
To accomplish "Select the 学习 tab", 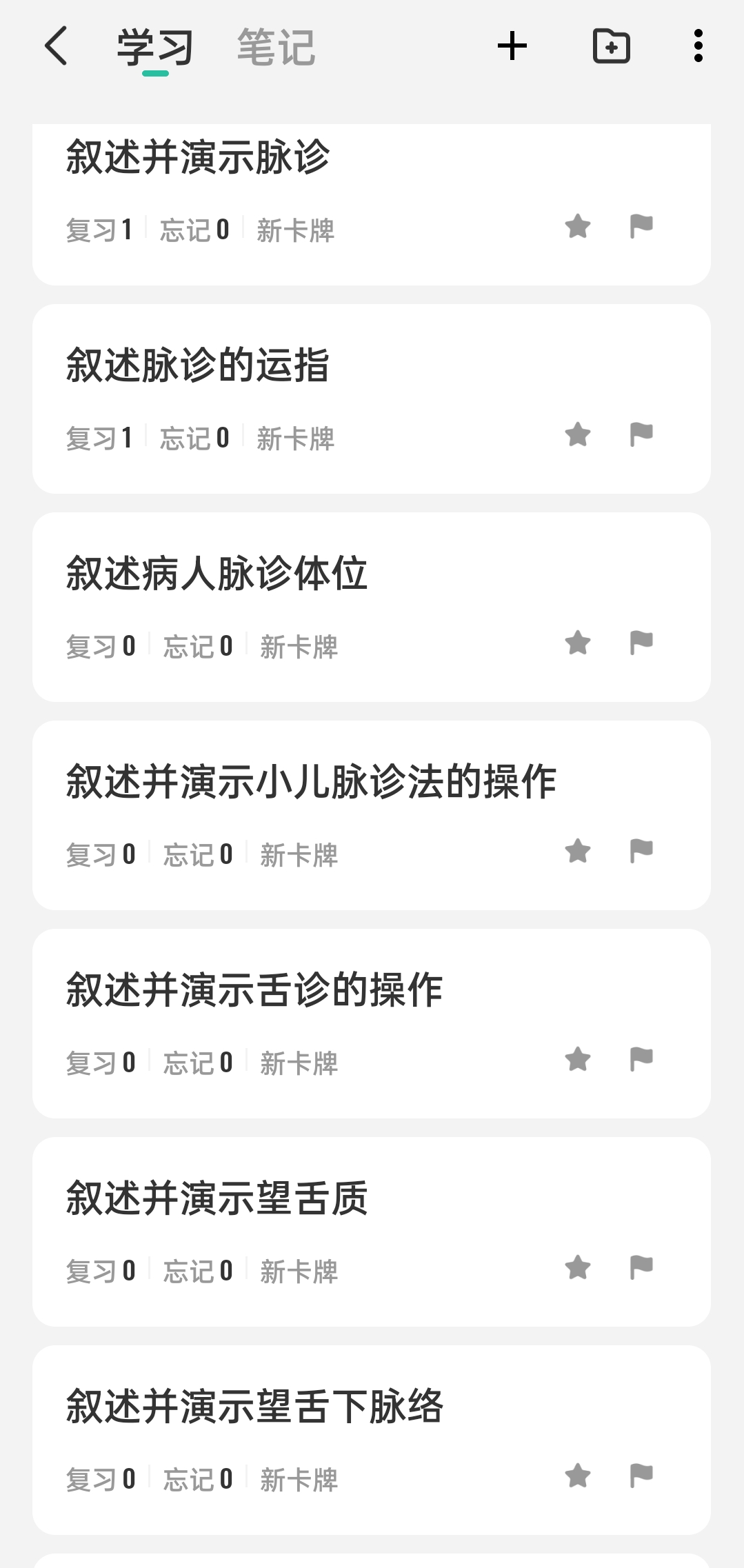I will 155,48.
